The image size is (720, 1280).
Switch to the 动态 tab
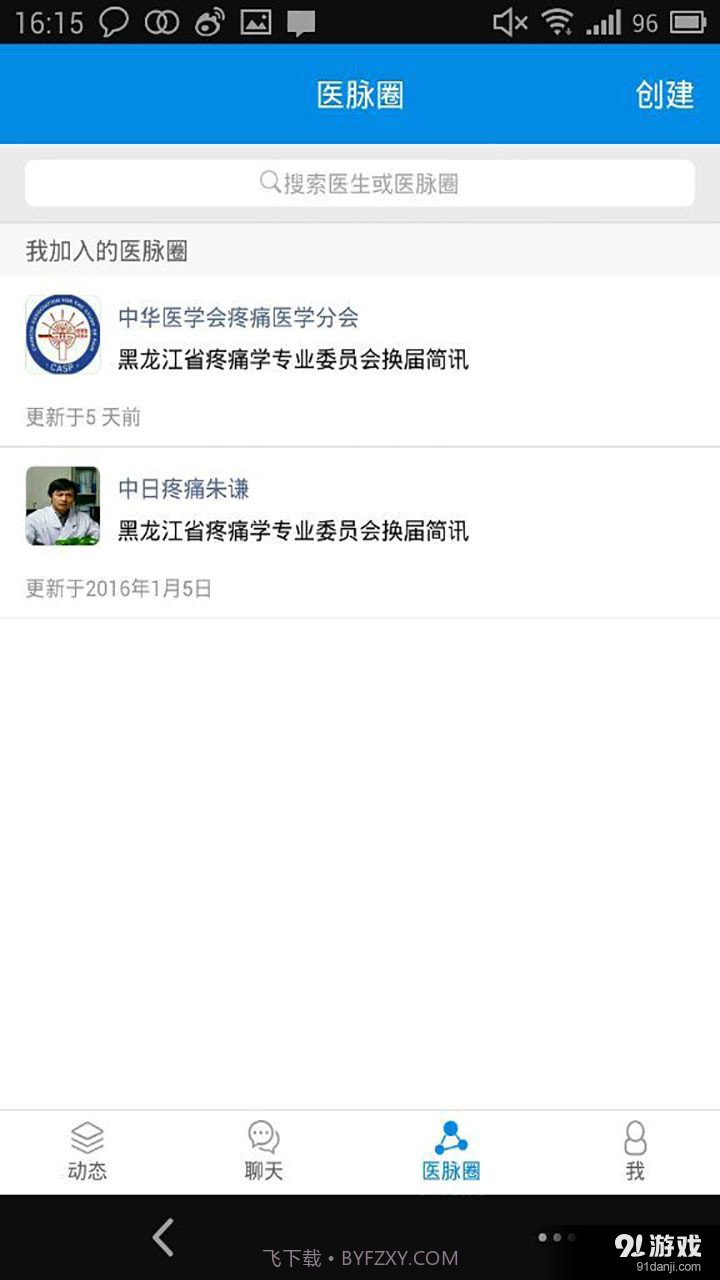pos(88,1152)
